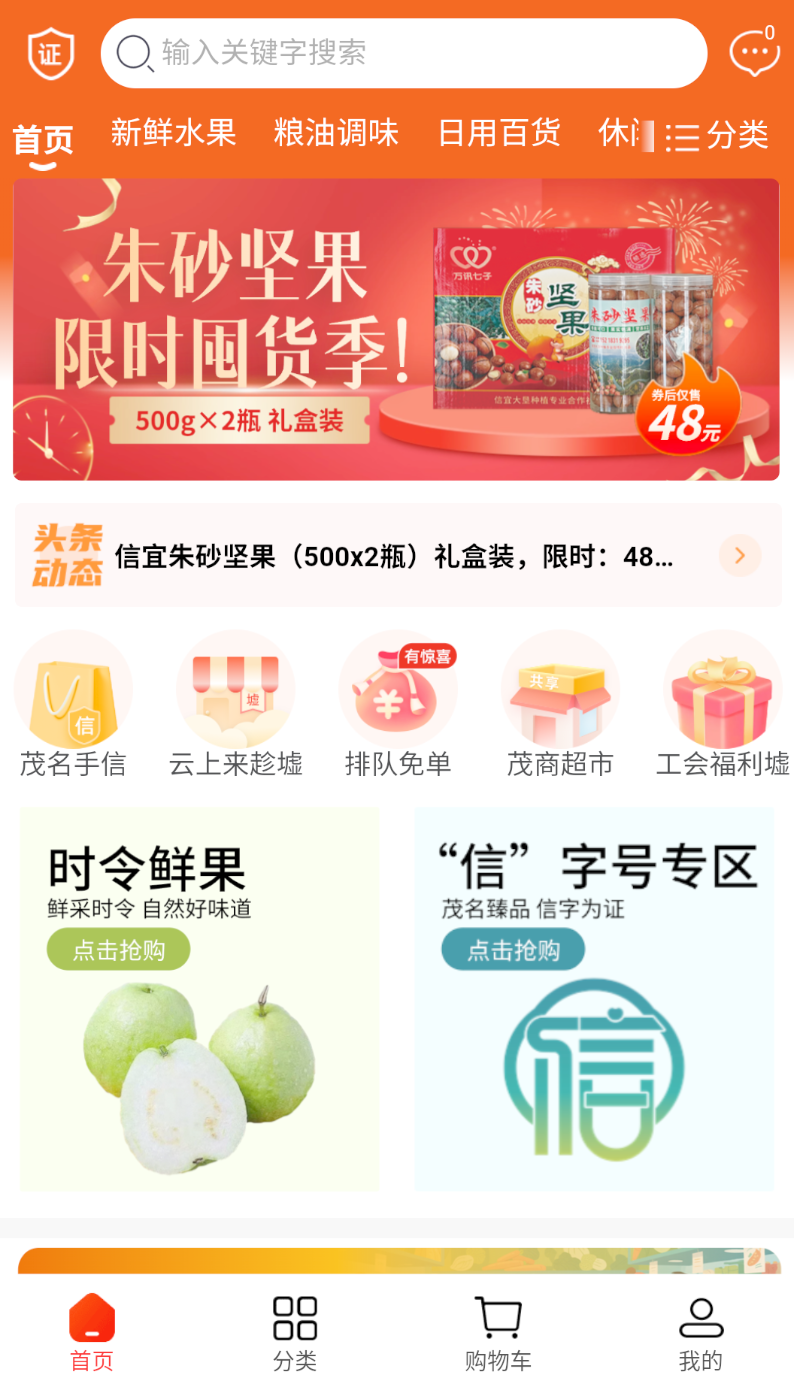Screen dimensions: 794x1377
Task: Open the 排队免单 shortcut
Action: (398, 705)
